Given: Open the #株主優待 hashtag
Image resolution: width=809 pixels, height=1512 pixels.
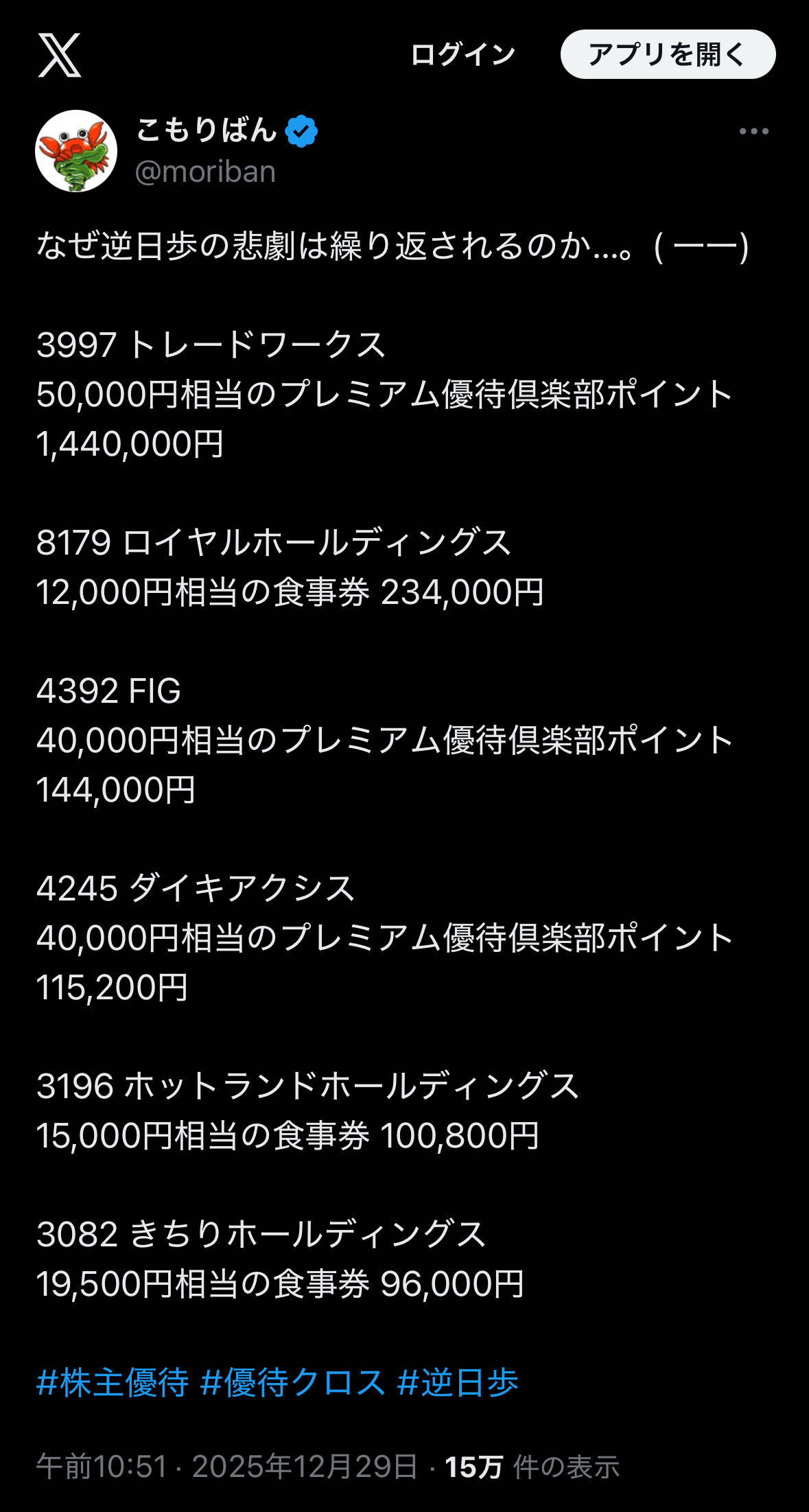Looking at the screenshot, I should coord(113,1382).
